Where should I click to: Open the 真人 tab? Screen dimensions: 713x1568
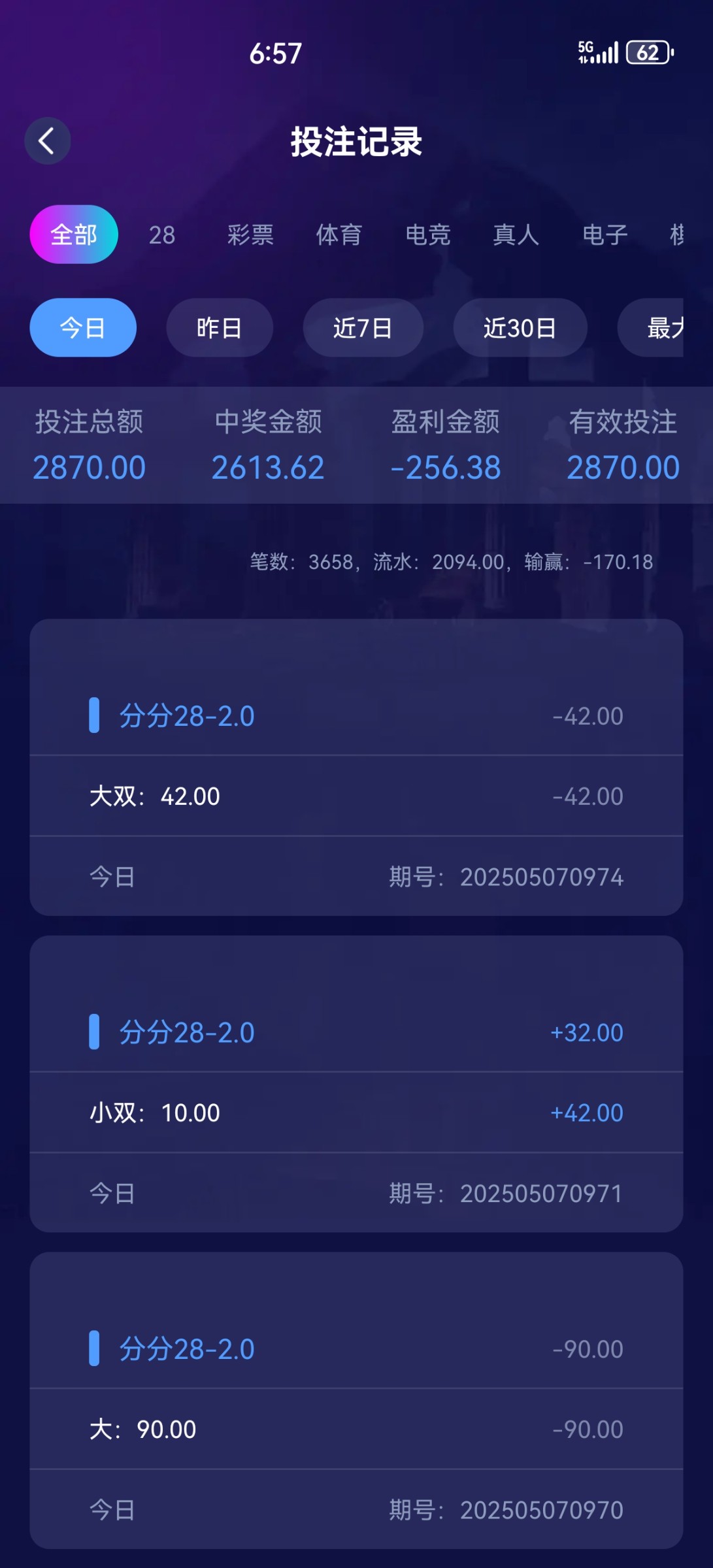point(516,235)
